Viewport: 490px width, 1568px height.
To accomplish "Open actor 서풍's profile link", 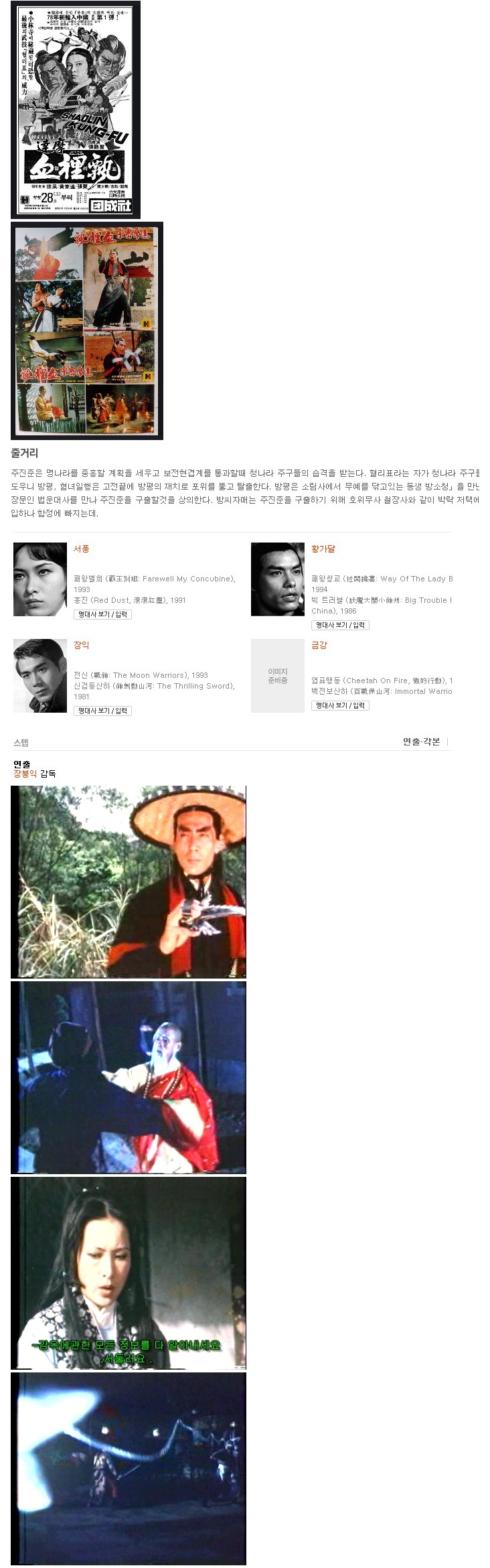I will 81,549.
